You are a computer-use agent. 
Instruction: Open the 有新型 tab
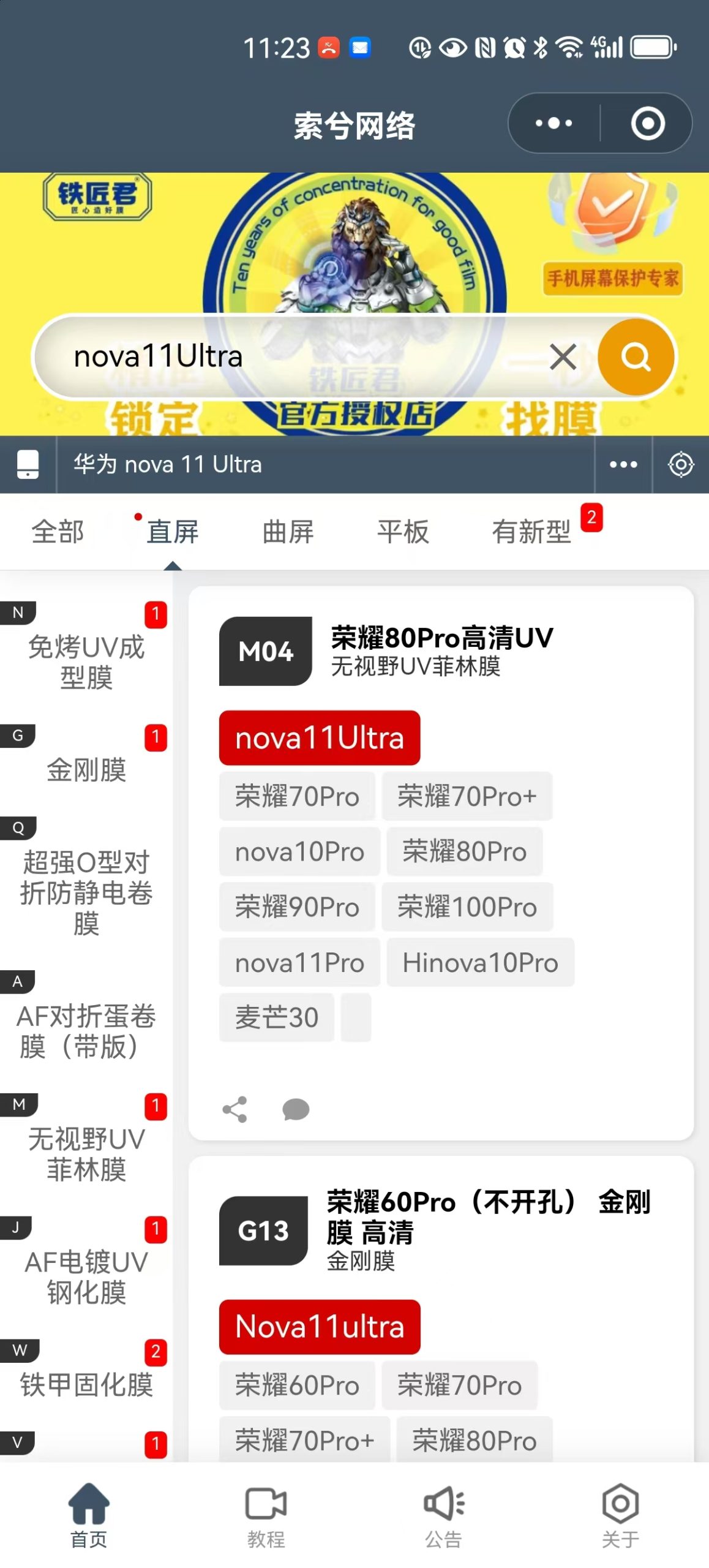tap(531, 531)
